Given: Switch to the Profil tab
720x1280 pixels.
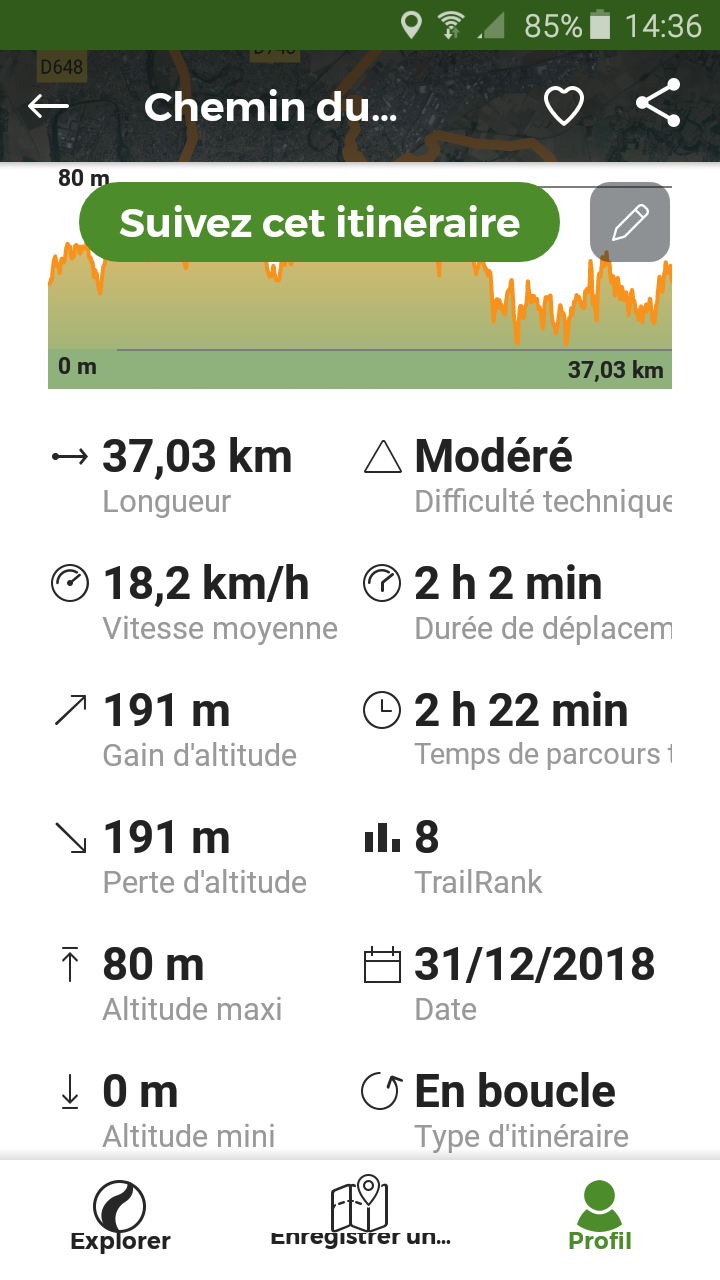Looking at the screenshot, I should [600, 1216].
